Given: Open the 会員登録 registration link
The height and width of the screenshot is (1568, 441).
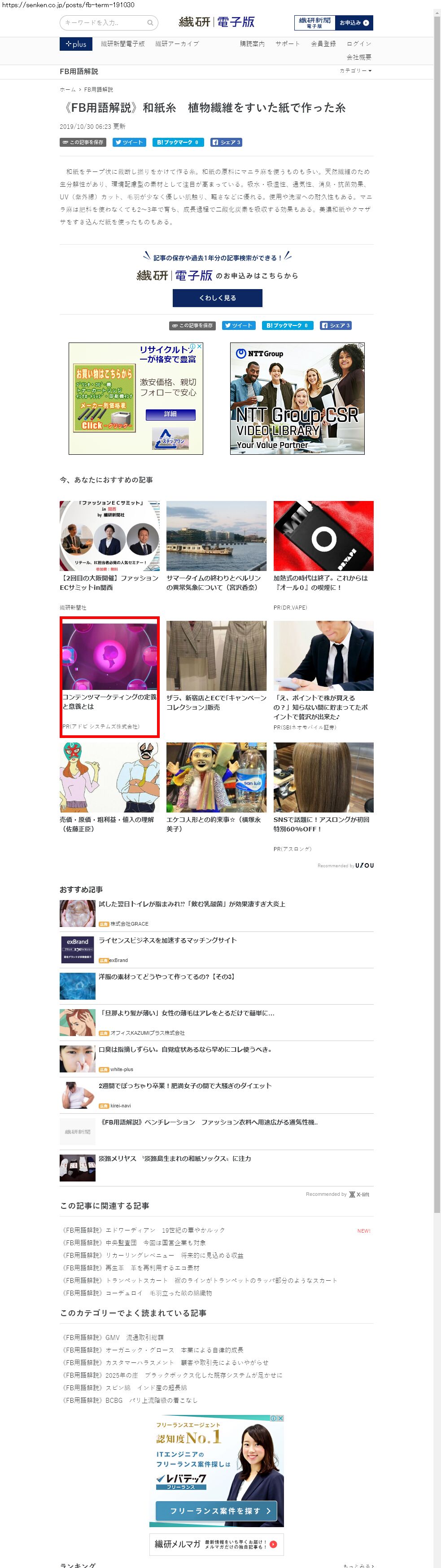Looking at the screenshot, I should pyautogui.click(x=323, y=44).
